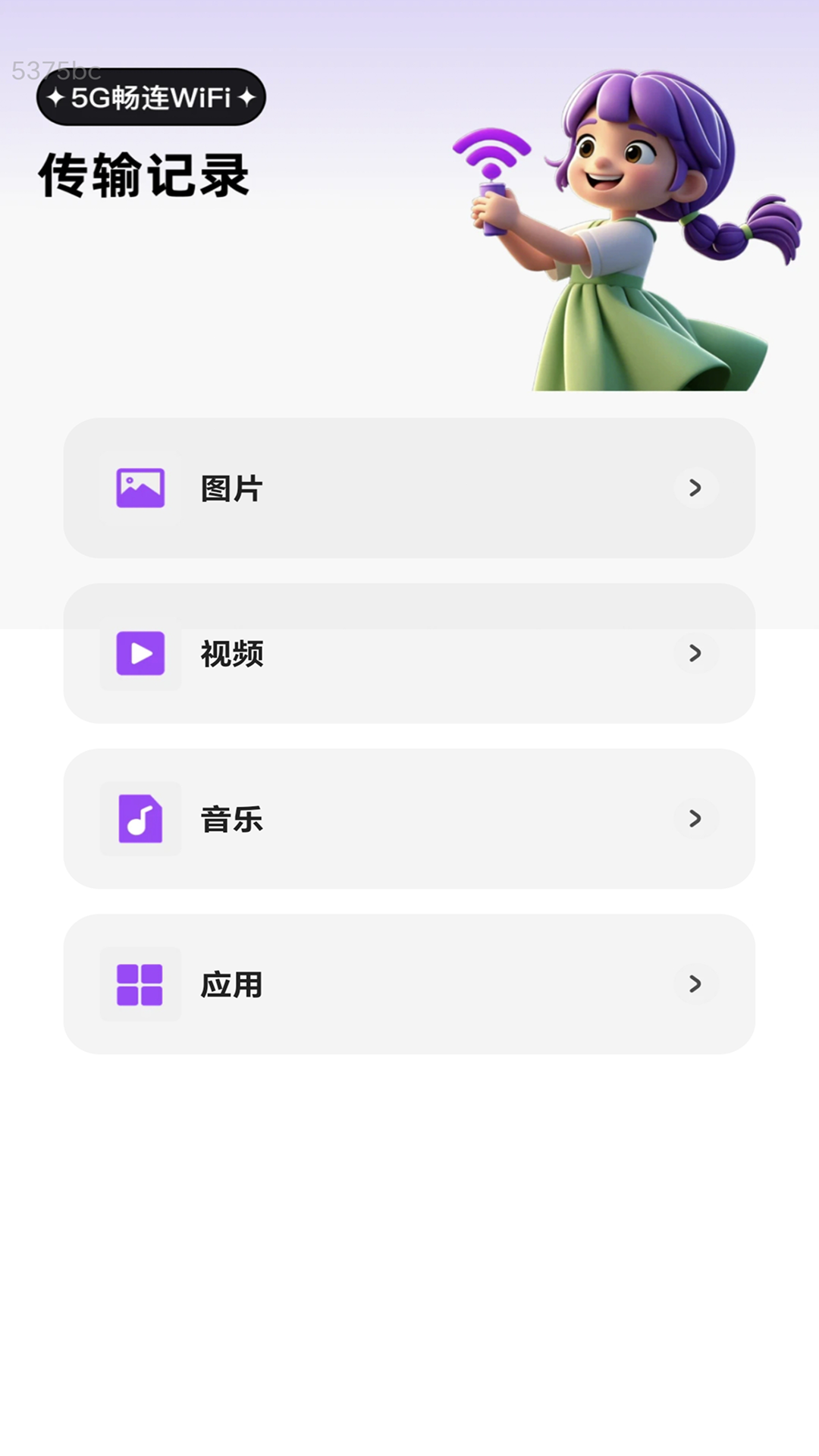Select the purple picture icon on 图片 row

(140, 489)
